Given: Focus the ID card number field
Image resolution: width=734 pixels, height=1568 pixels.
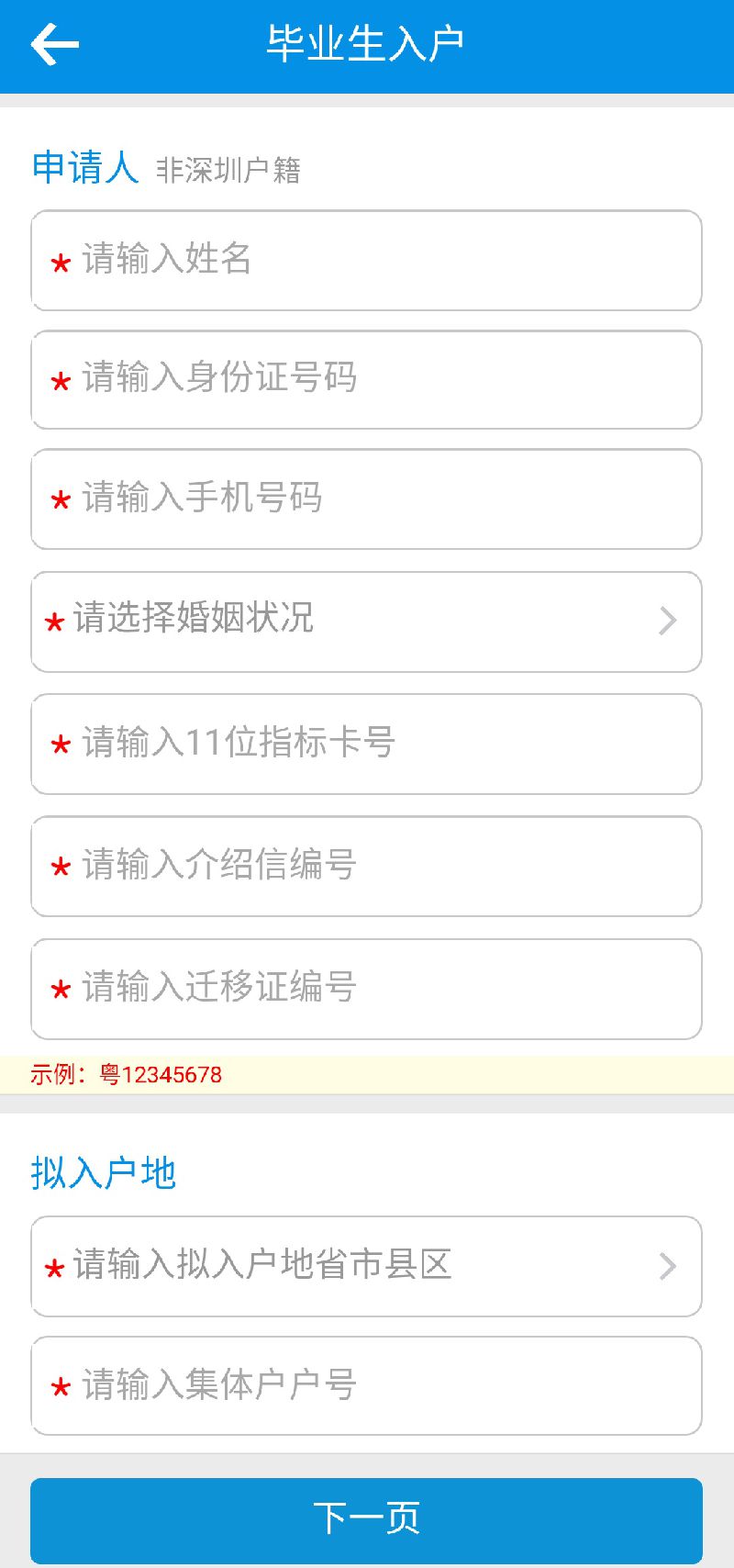Looking at the screenshot, I should coord(366,380).
